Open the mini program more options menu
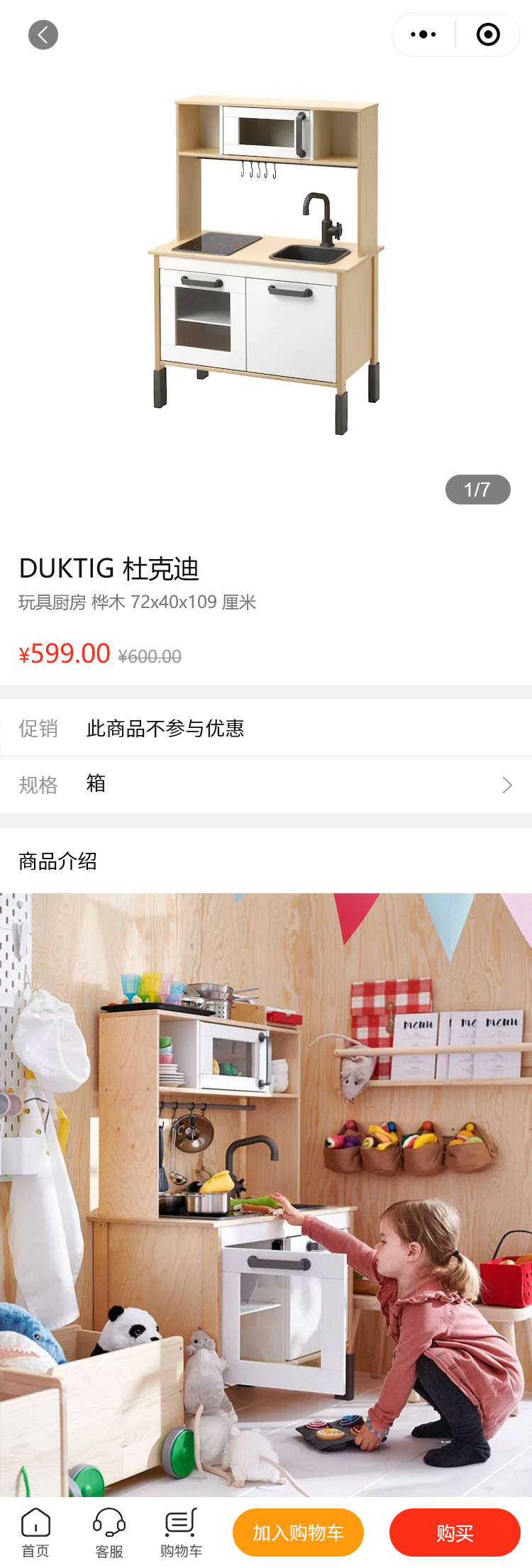Viewport: 532px width, 1568px height. point(423,35)
